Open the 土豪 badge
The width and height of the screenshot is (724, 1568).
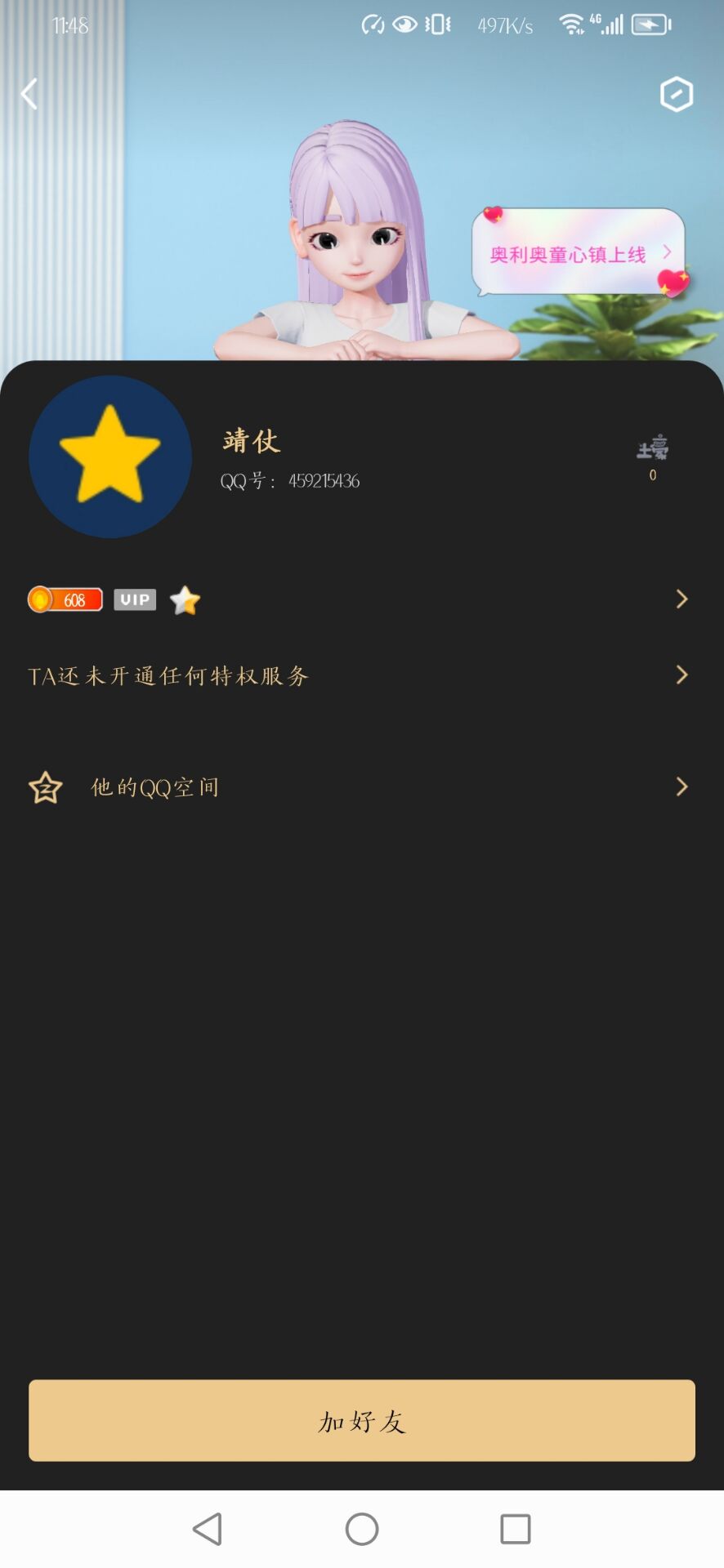click(652, 457)
